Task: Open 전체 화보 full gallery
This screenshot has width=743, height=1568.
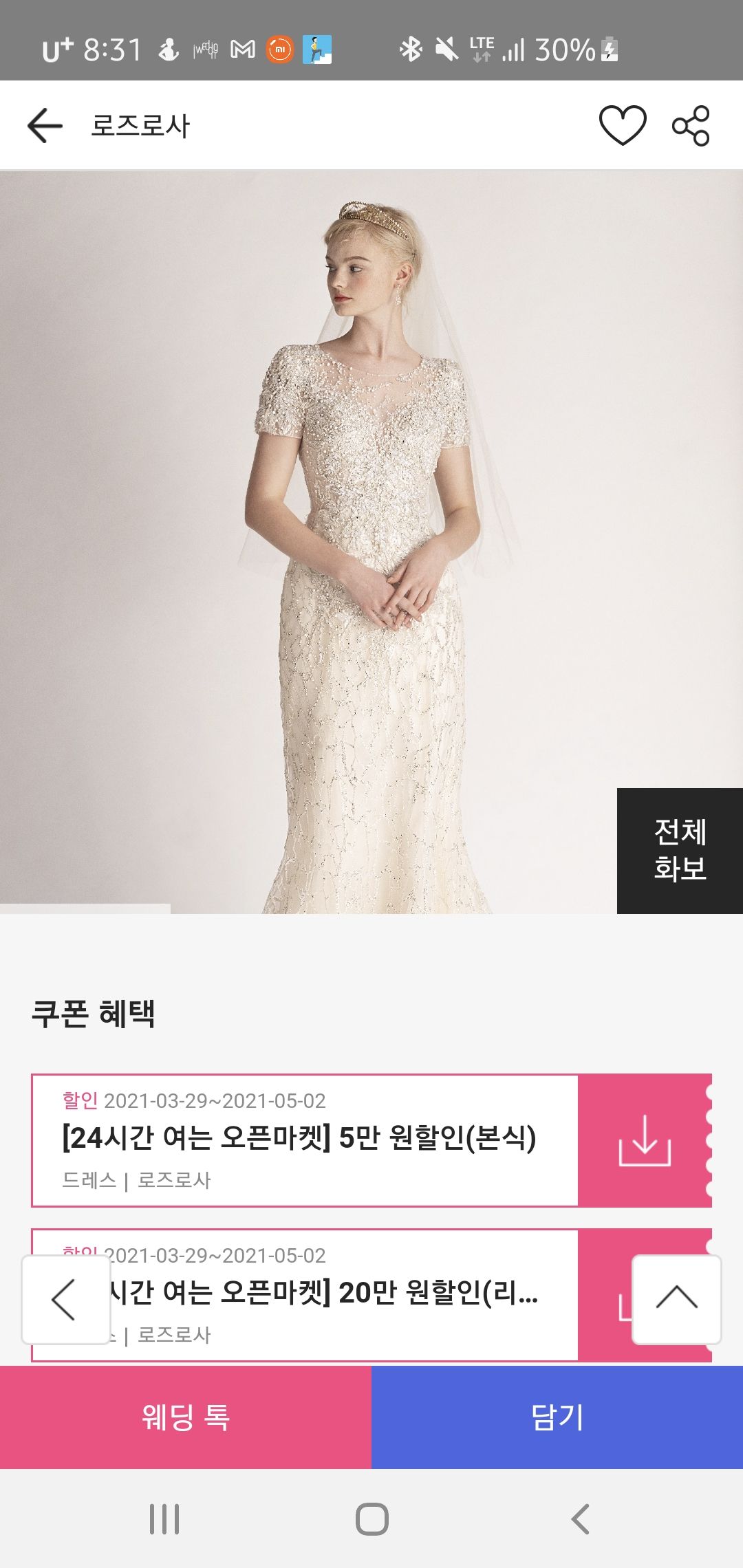Action: tap(680, 851)
